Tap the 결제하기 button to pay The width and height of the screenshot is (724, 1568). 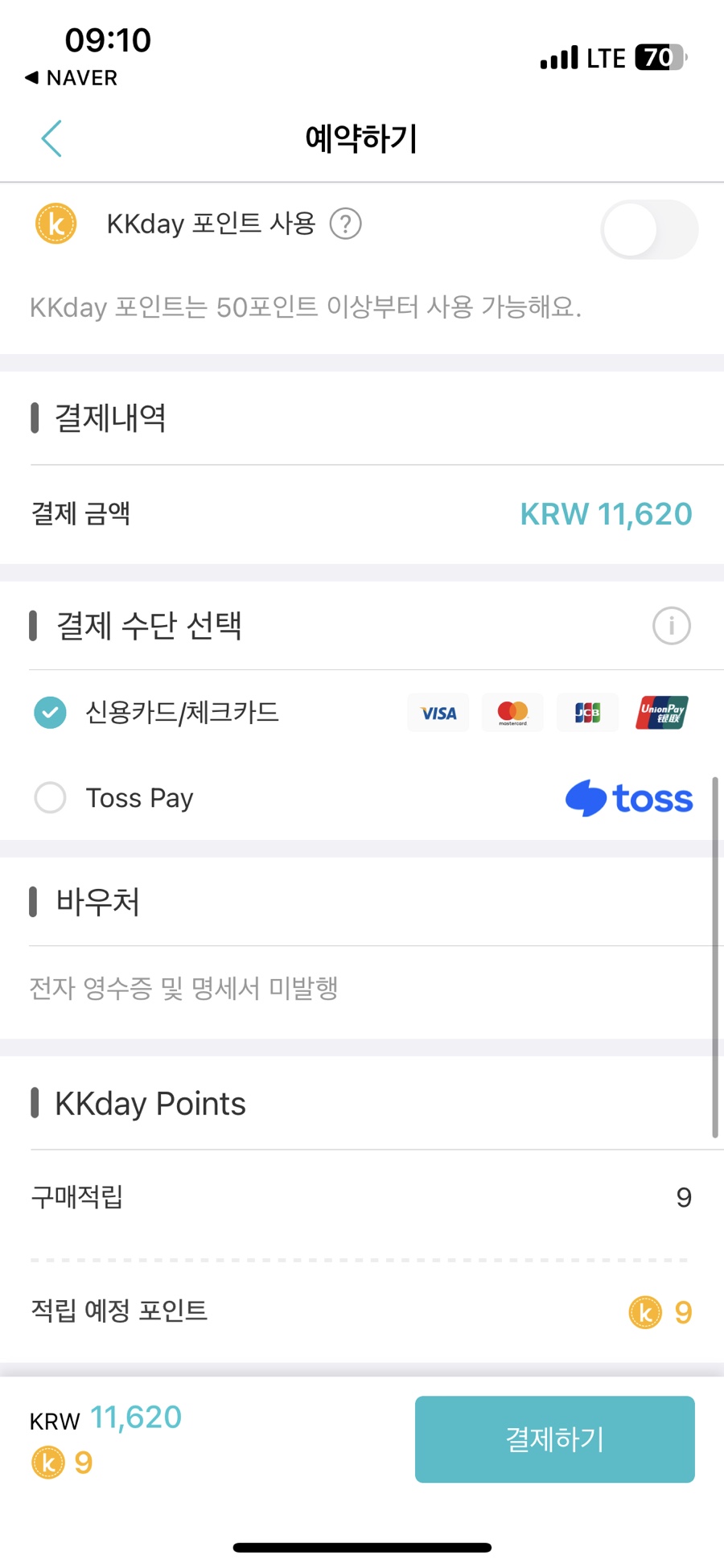(555, 1439)
